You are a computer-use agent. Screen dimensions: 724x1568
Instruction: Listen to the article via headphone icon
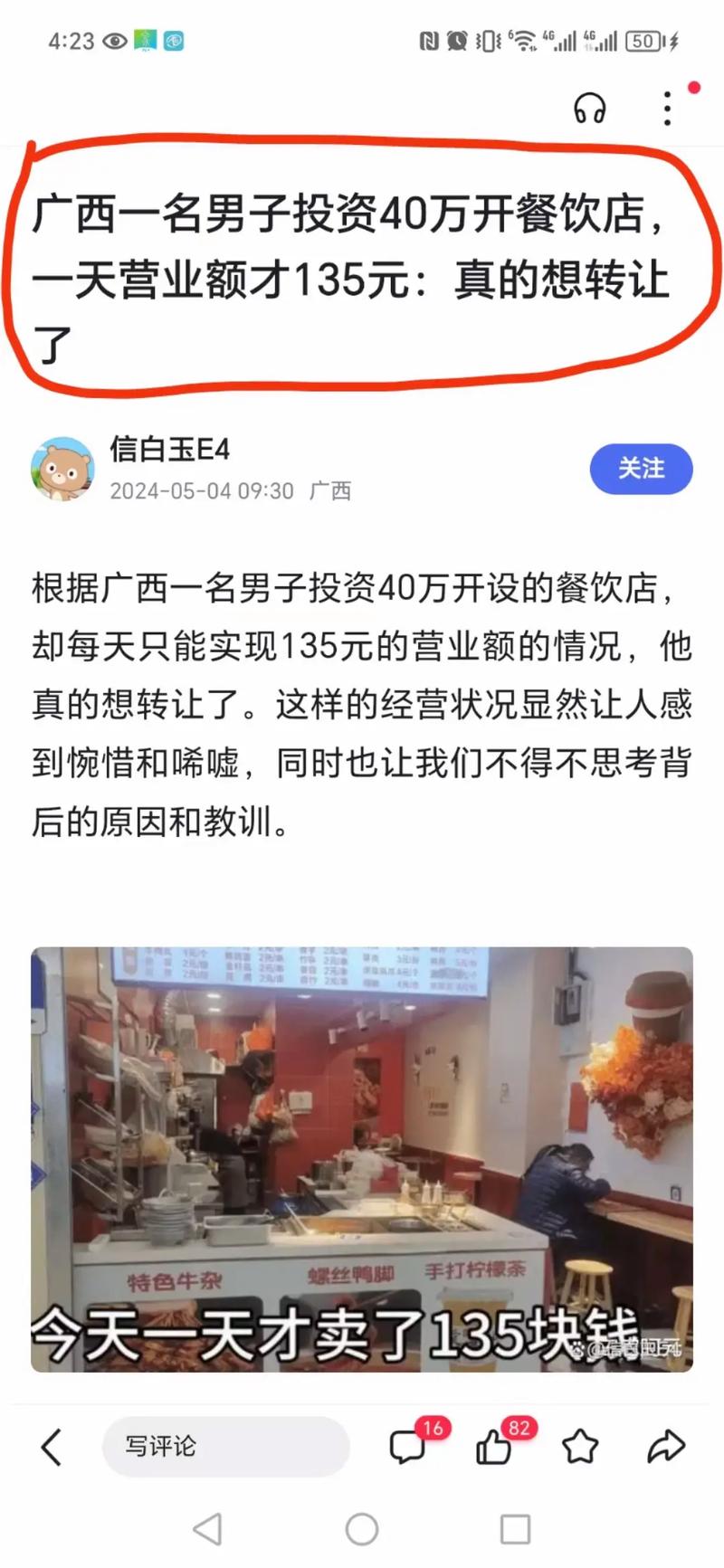click(x=589, y=109)
